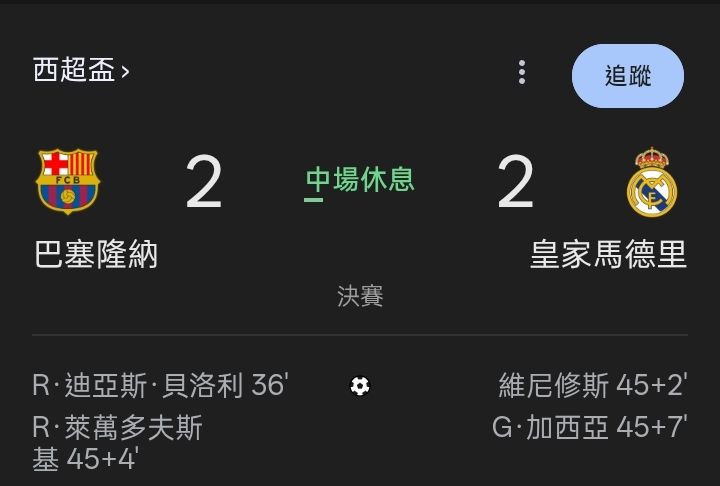Screen dimensions: 720x486
Task: Open the 西超盃 league link
Action: [x=81, y=71]
